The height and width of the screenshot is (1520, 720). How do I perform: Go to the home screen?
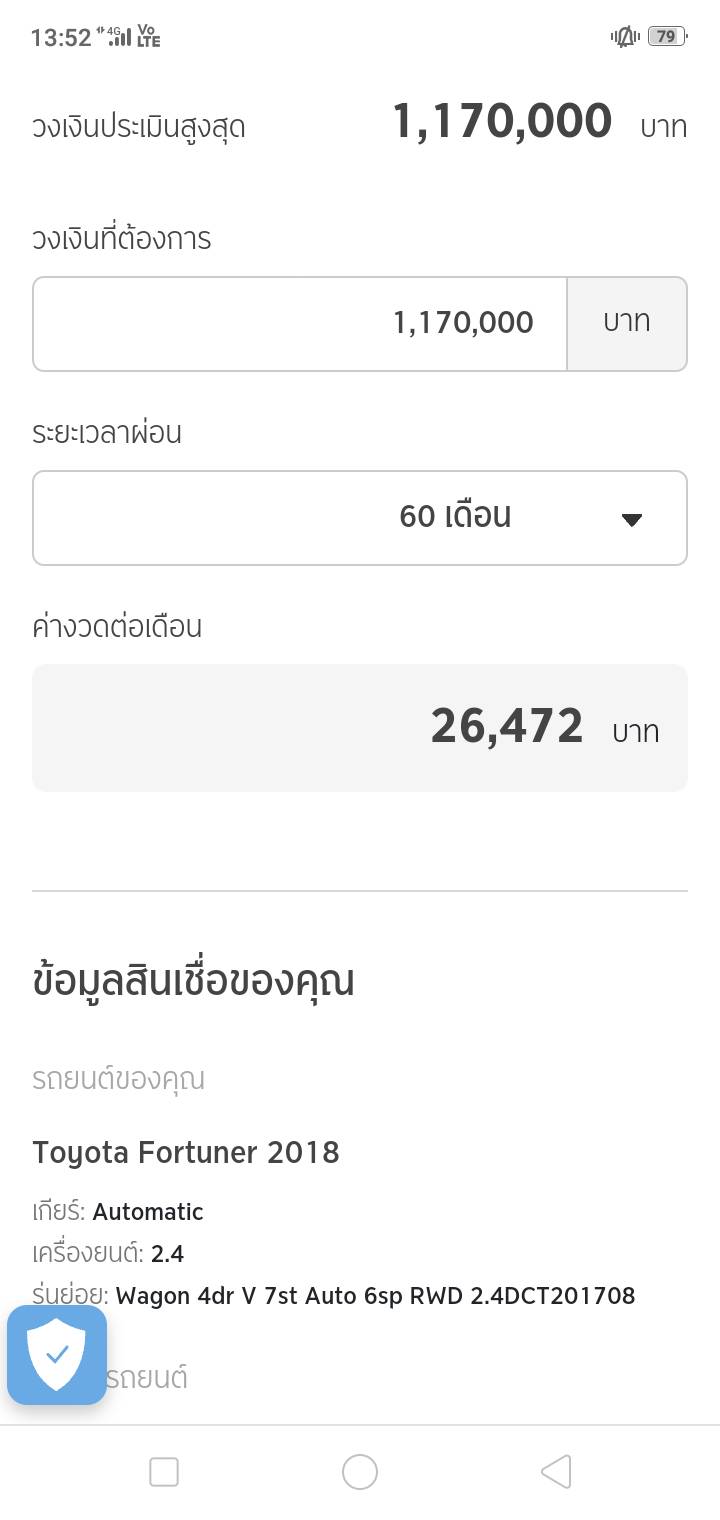[360, 1471]
